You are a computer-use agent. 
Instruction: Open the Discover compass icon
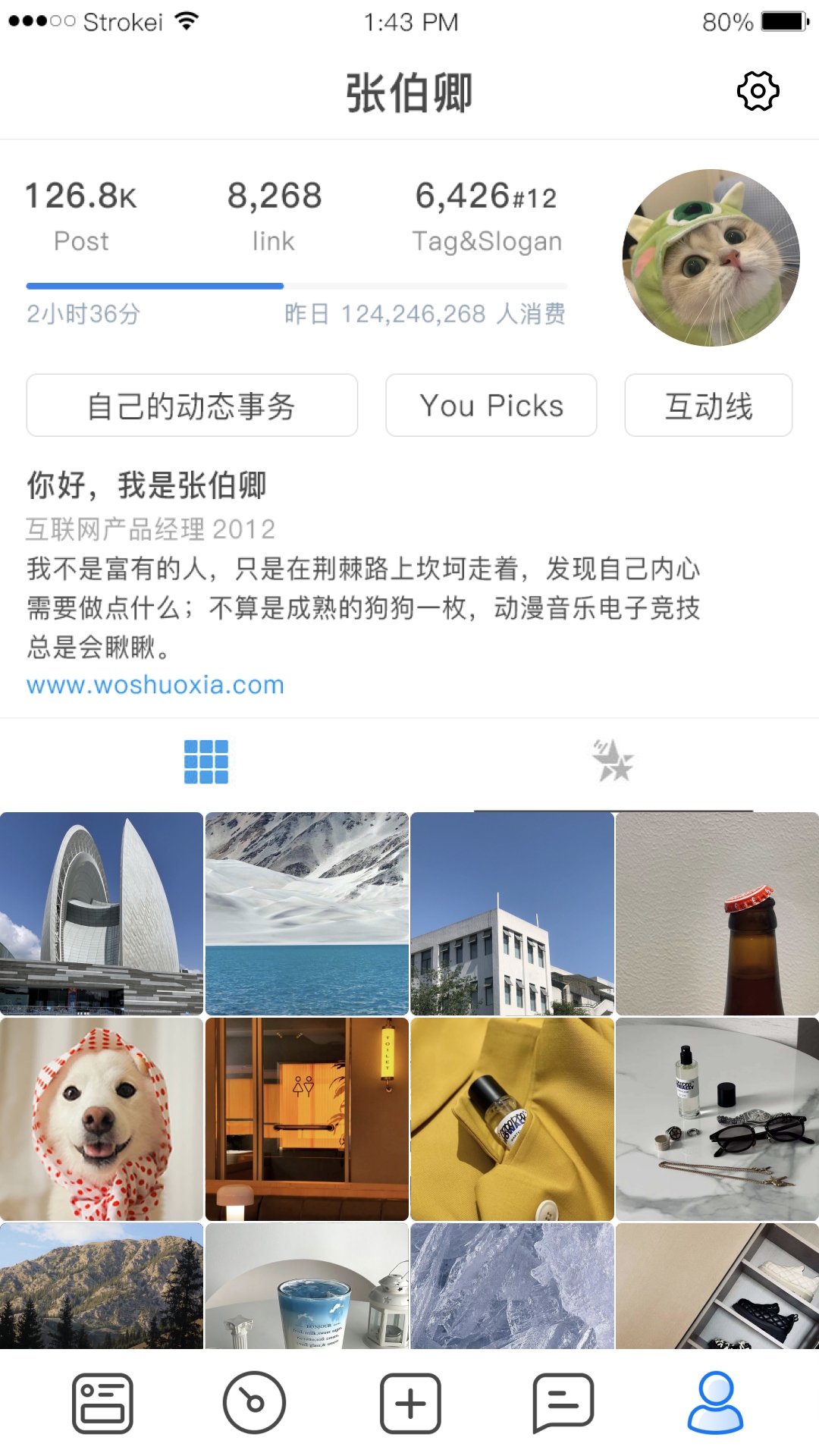(x=253, y=1403)
